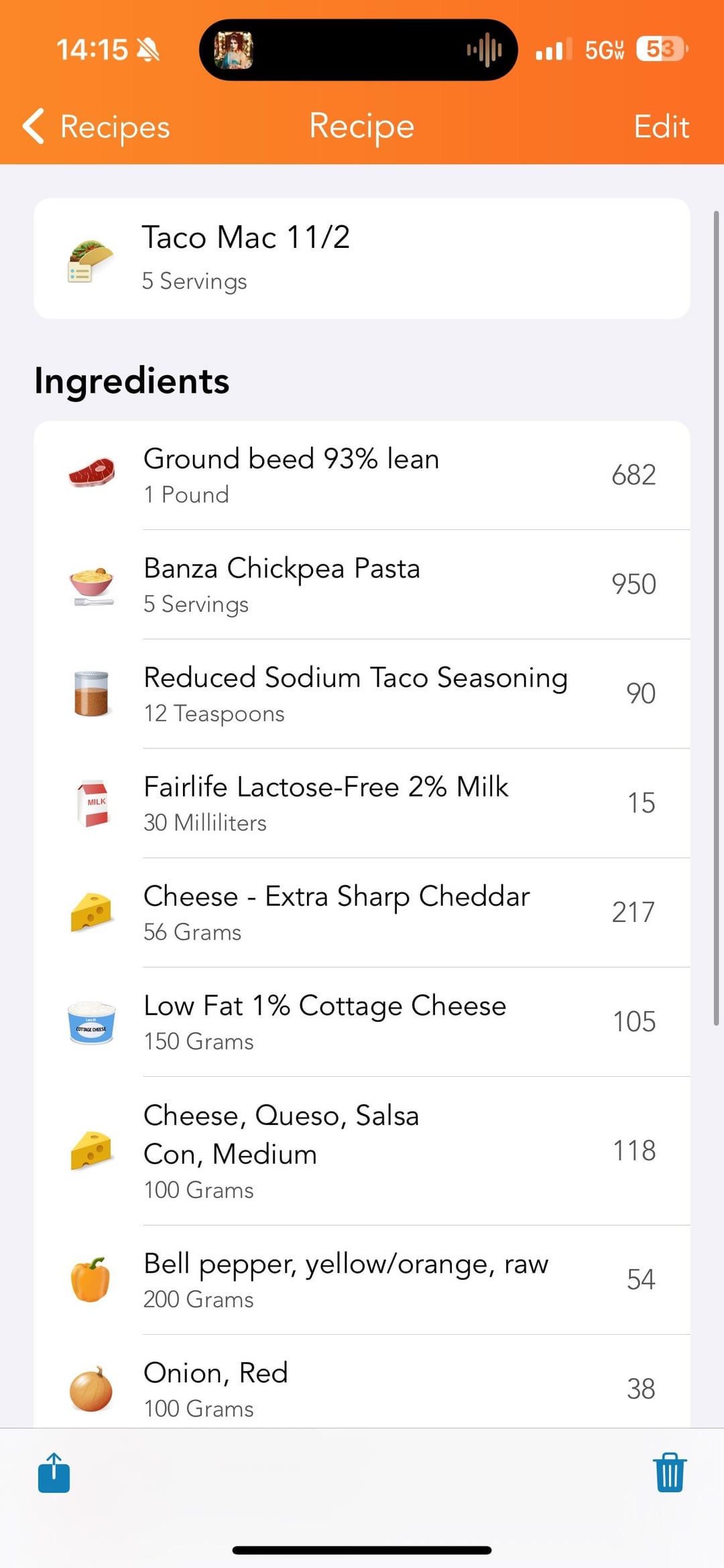Select Cheese - Extra Sharp Cheddar row
Viewport: 724px width, 1568px height.
[362, 912]
